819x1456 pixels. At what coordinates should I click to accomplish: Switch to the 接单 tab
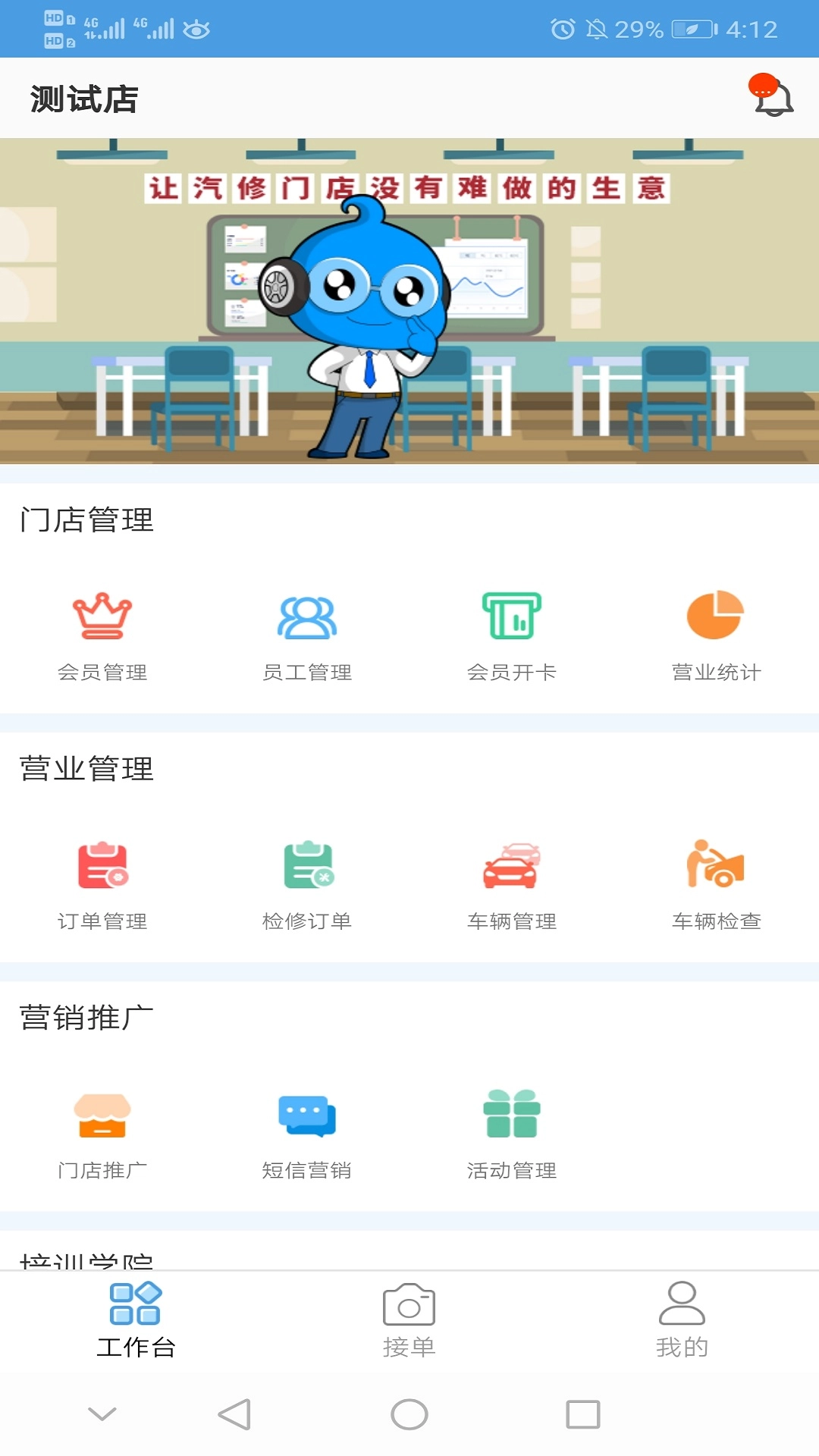[x=409, y=1321]
